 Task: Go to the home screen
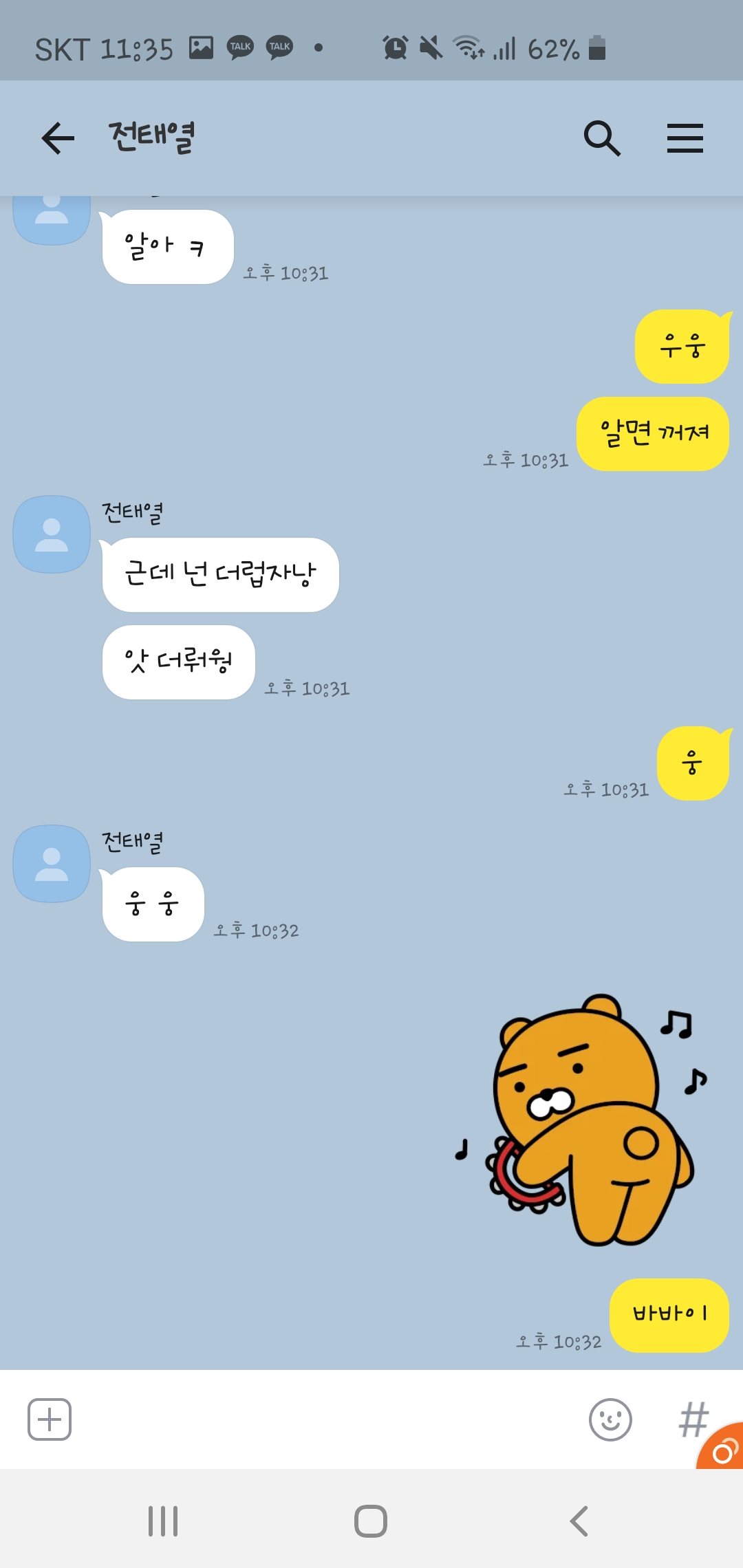[x=371, y=1521]
